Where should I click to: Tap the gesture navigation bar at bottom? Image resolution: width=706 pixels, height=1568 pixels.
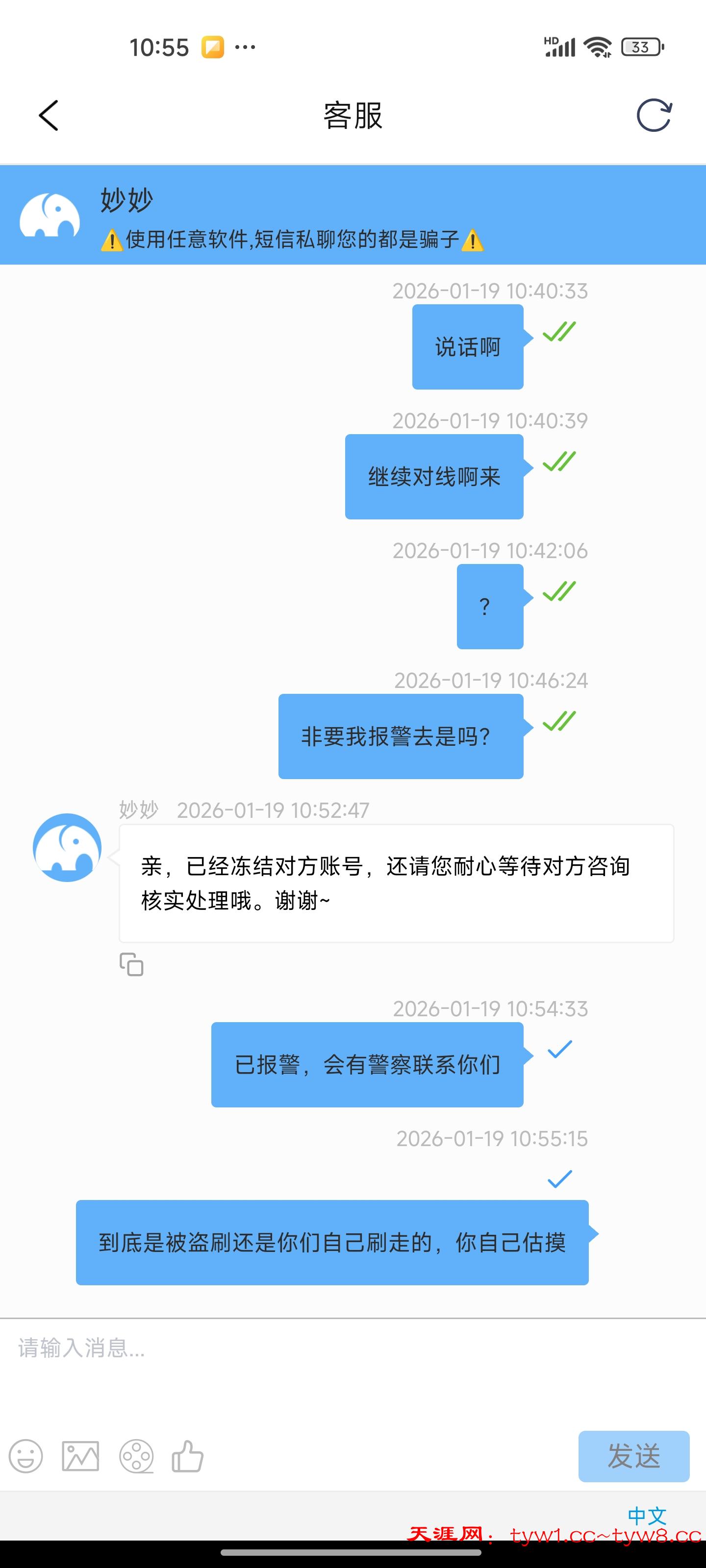[x=353, y=1553]
